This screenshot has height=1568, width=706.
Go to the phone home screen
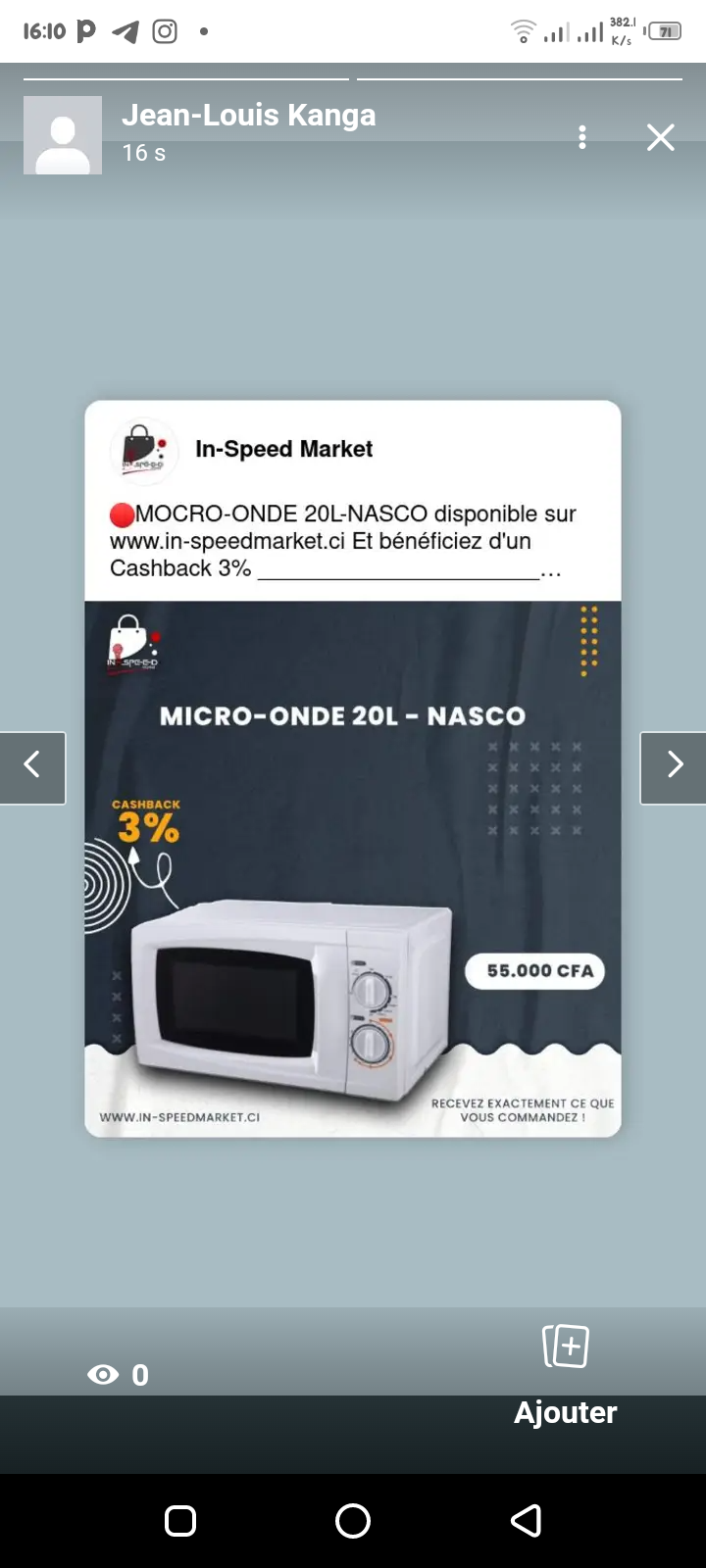pos(353,1521)
